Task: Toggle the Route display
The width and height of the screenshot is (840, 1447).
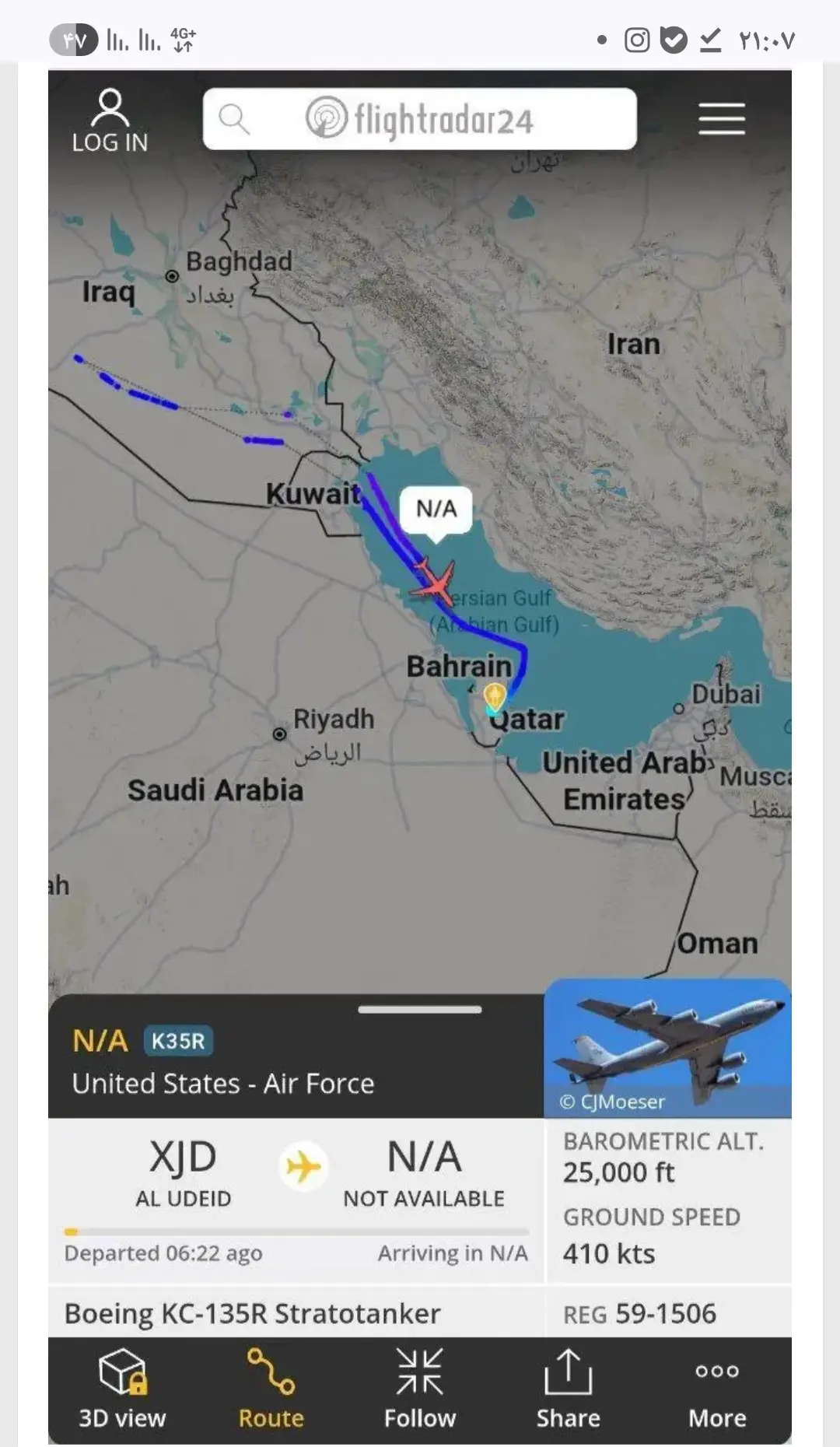Action: (271, 1389)
